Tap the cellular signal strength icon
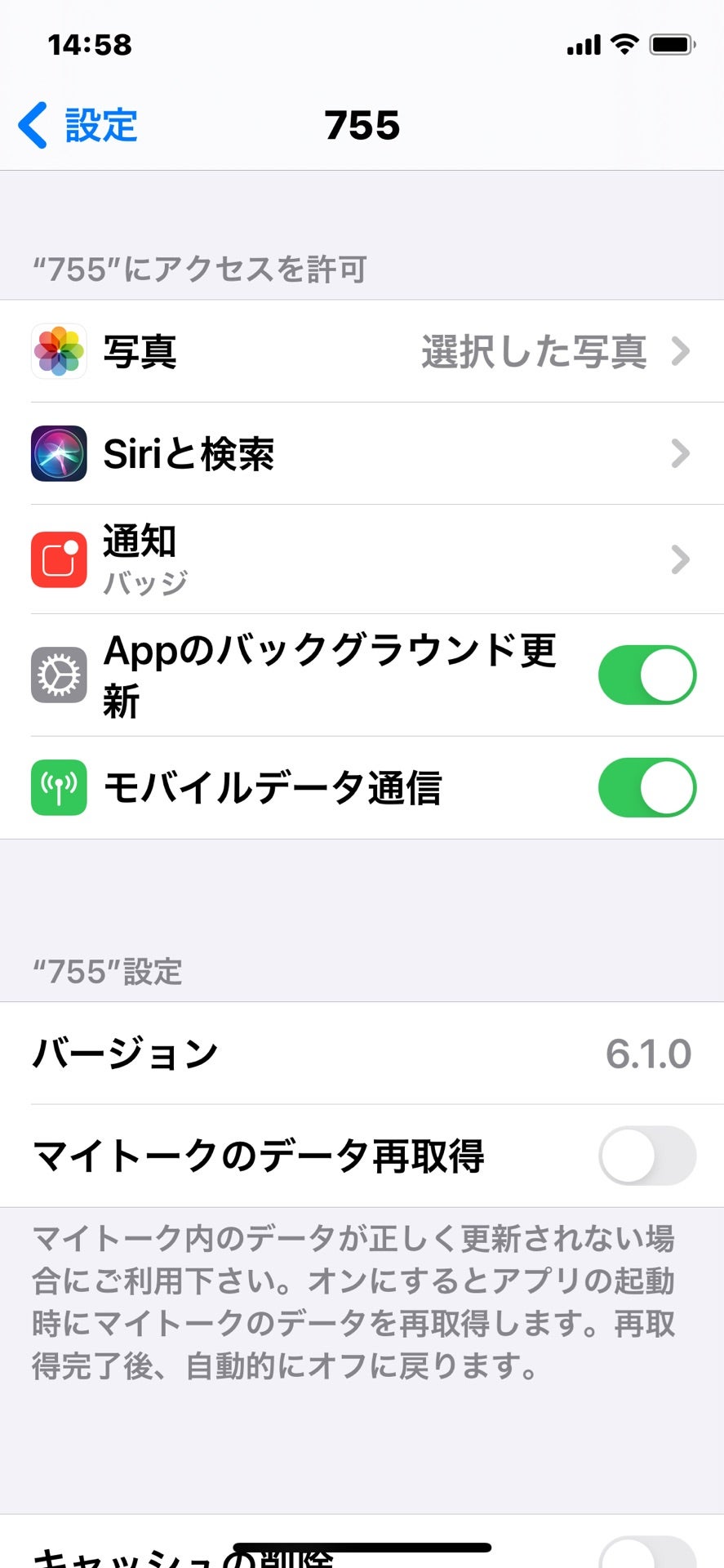This screenshot has height=1568, width=724. 581,45
